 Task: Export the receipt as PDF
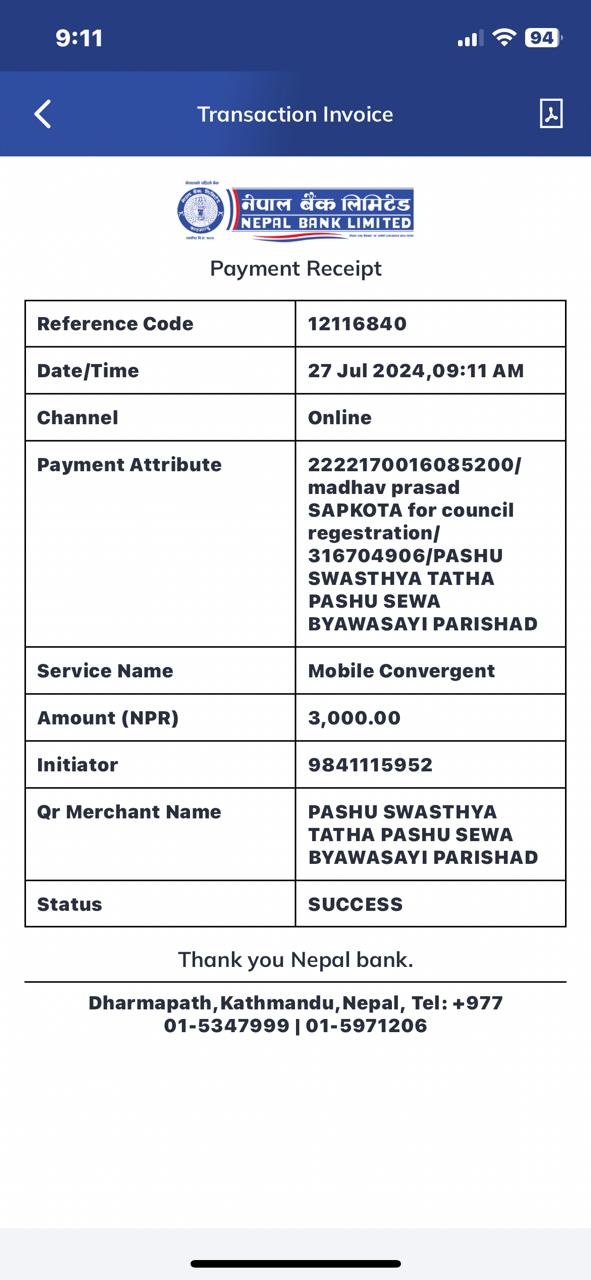click(x=551, y=114)
